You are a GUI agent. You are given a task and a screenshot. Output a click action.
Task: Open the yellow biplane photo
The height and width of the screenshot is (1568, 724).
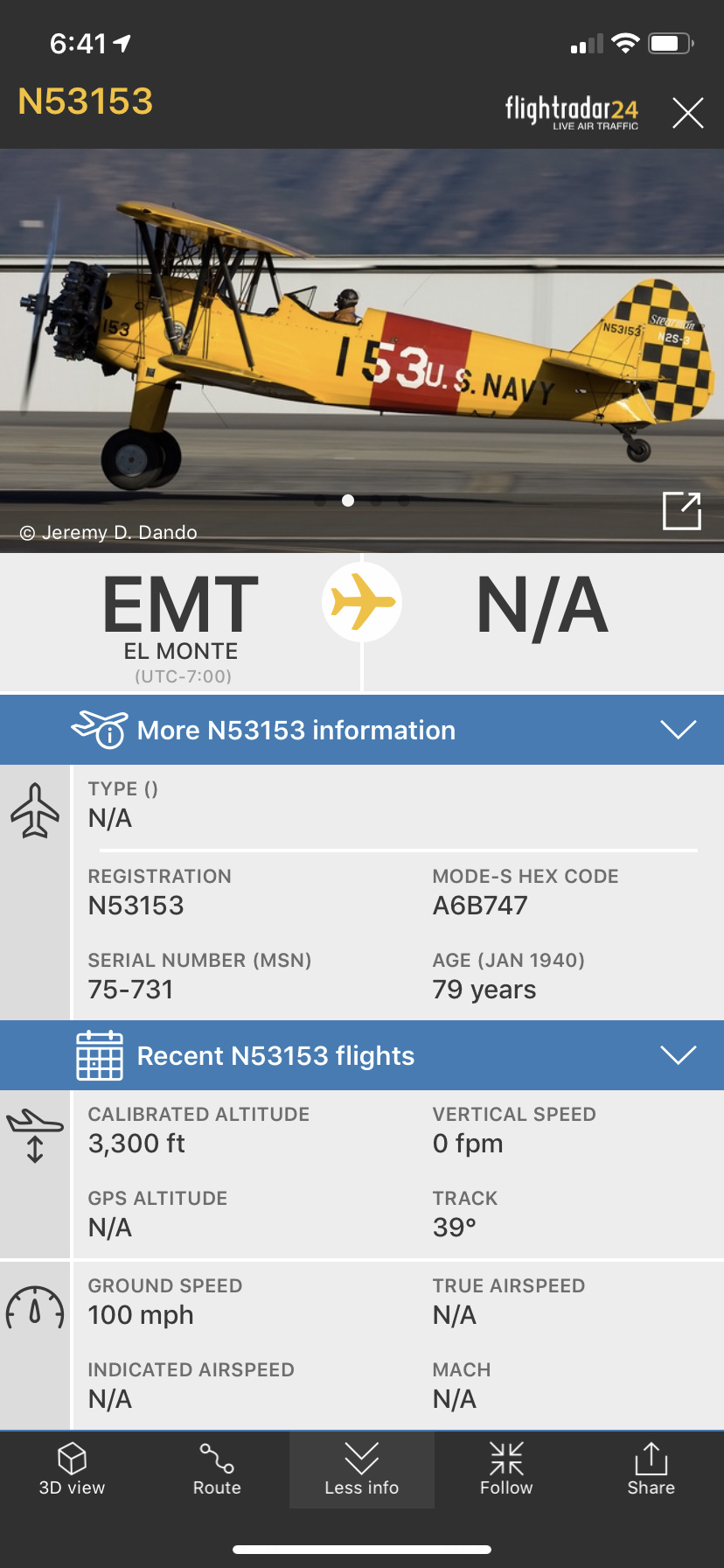(x=362, y=341)
